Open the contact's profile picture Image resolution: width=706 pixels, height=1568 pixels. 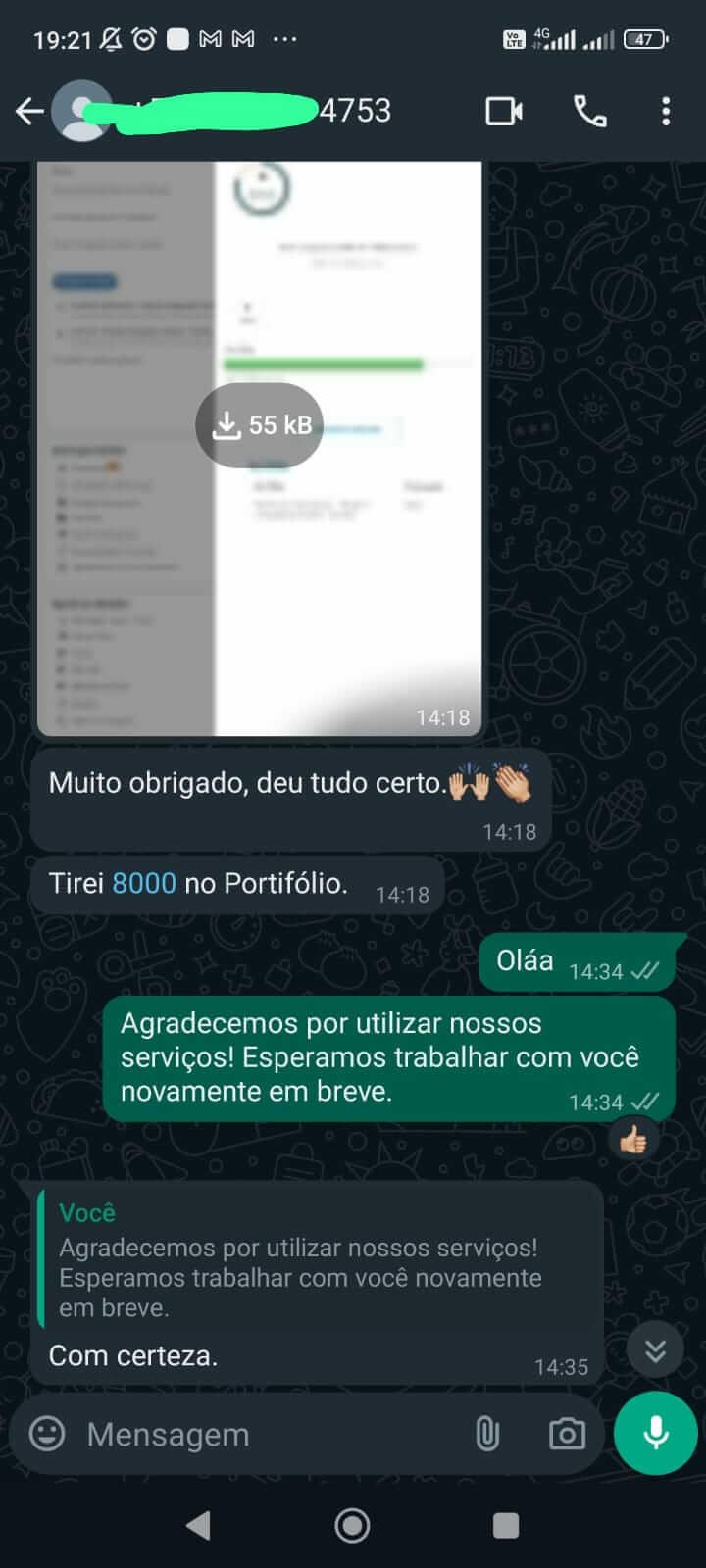(80, 112)
